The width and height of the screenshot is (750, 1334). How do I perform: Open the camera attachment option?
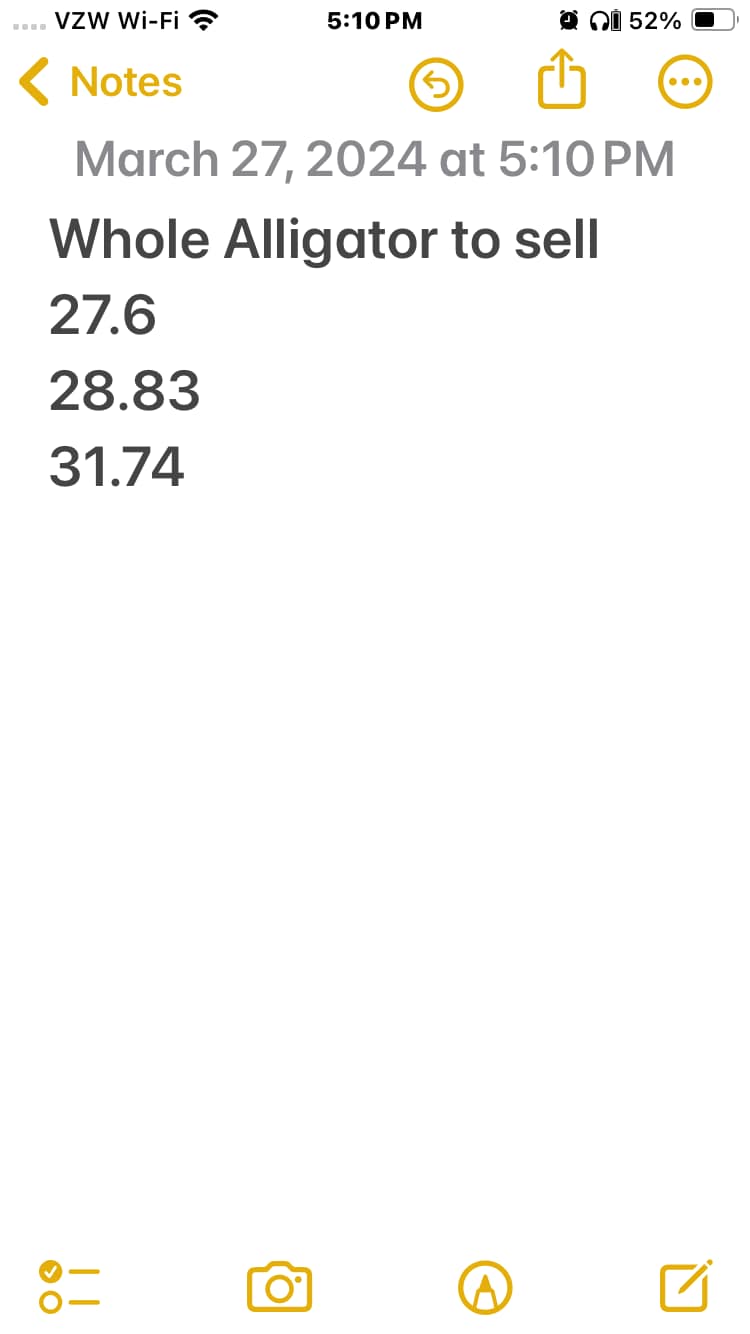click(280, 1287)
